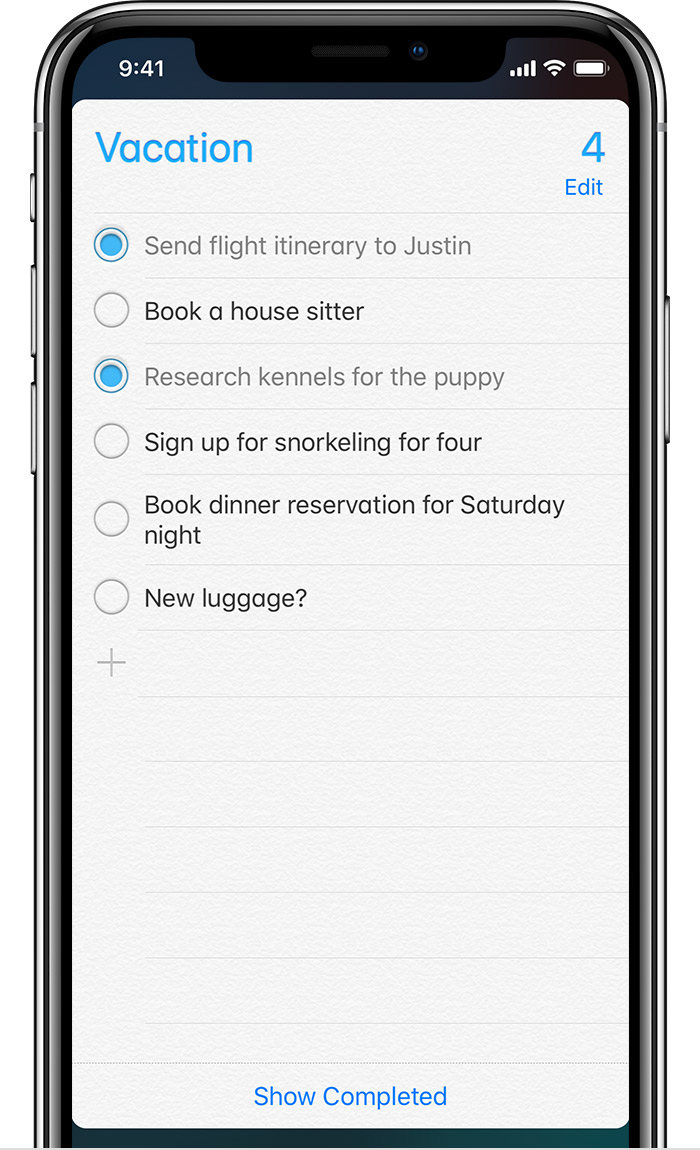Mark Book a house sitter as done
This screenshot has height=1150, width=700.
[111, 311]
